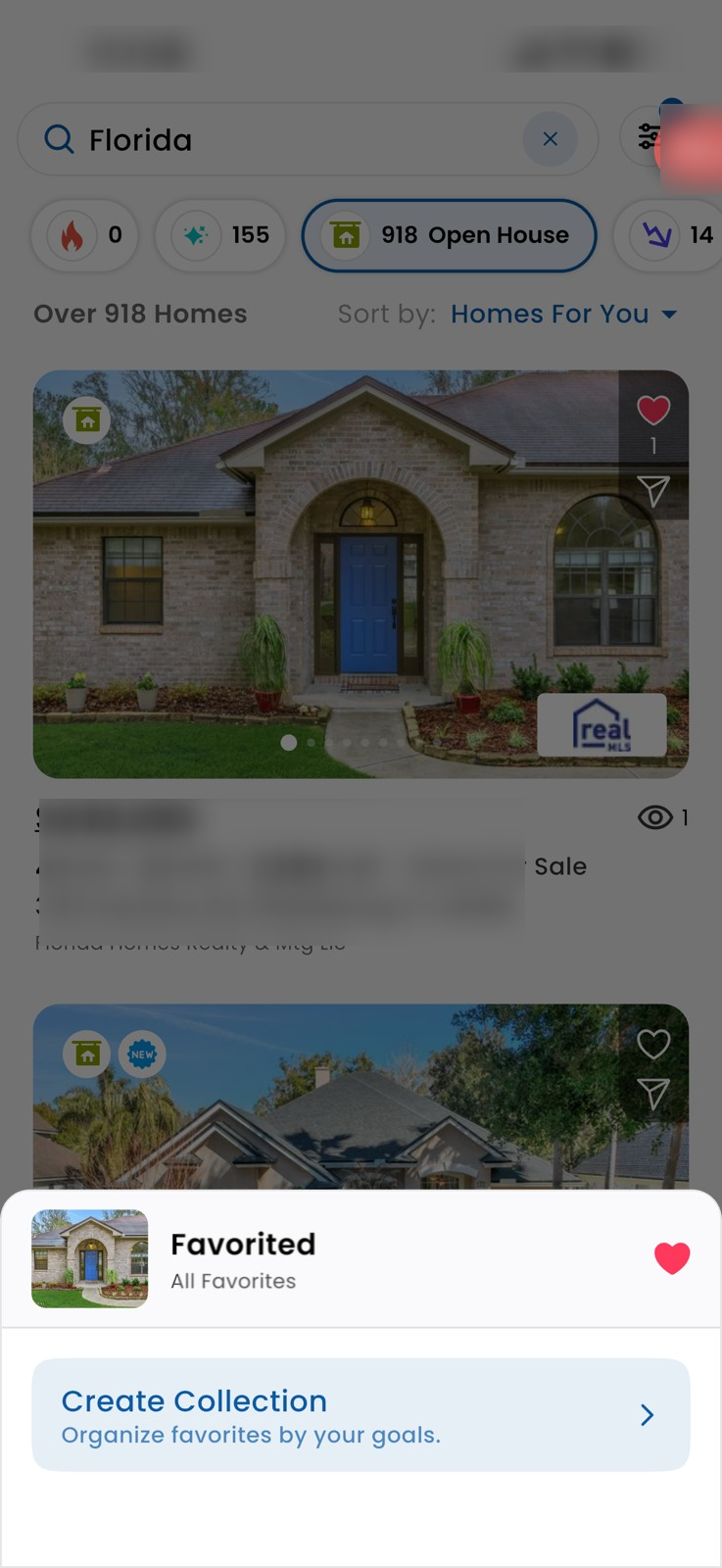
Task: Open the filters settings icon
Action: pos(648,137)
